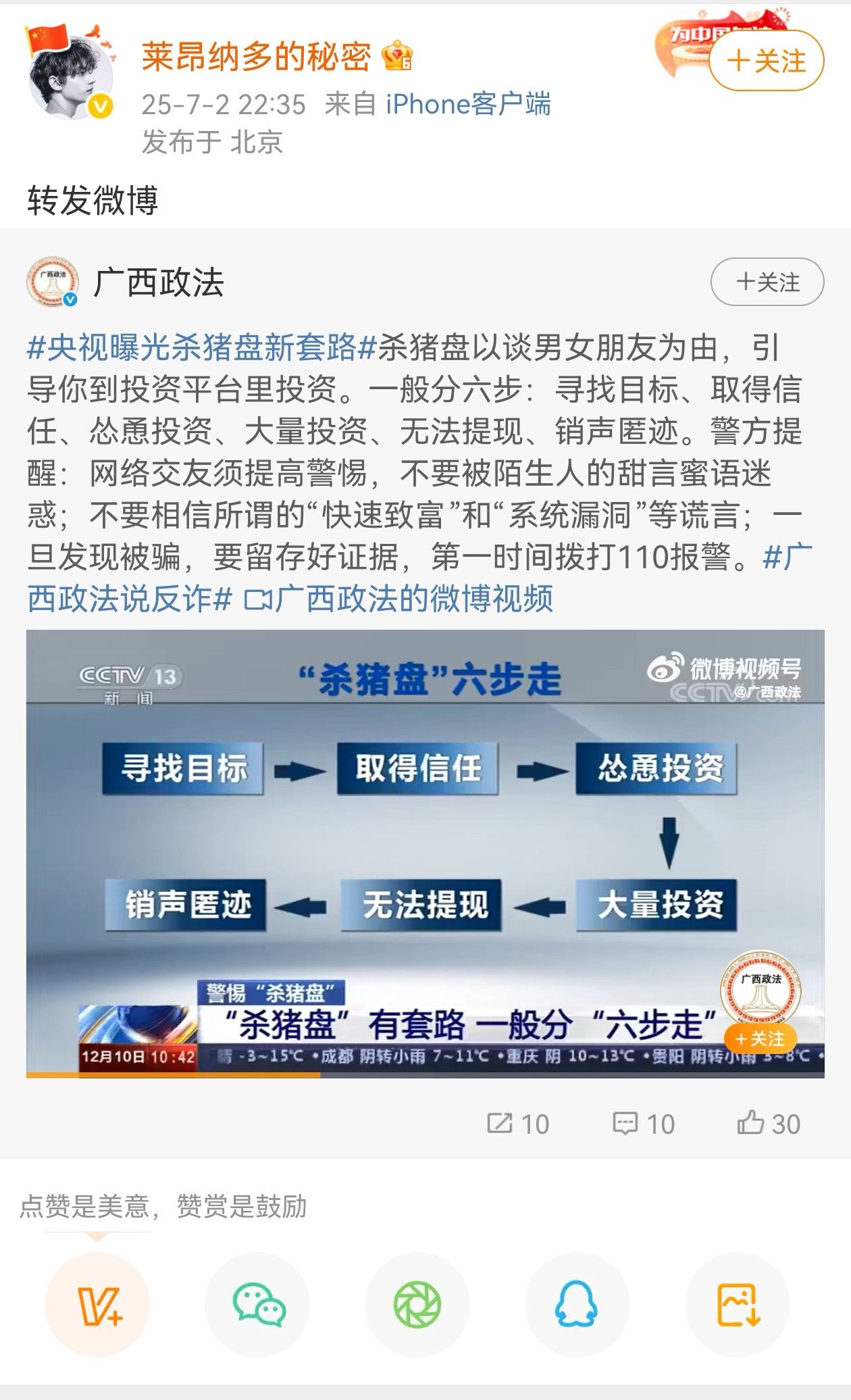The height and width of the screenshot is (1400, 851).
Task: Repost the 广西政法 post
Action: 518,1124
